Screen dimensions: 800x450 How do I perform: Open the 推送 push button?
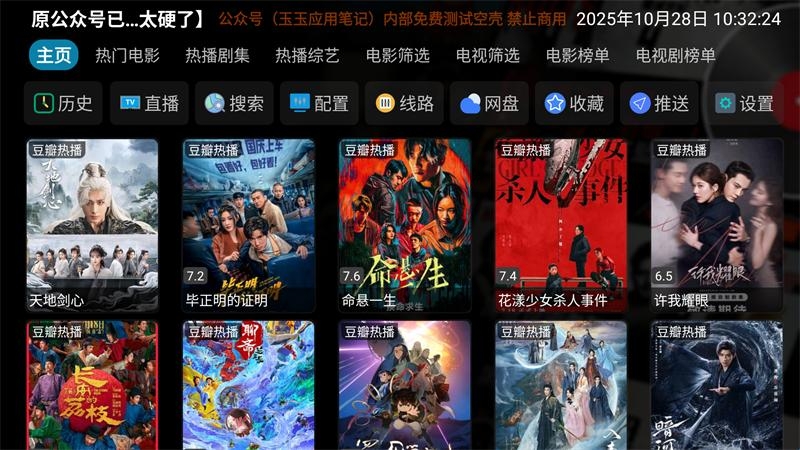tap(660, 103)
